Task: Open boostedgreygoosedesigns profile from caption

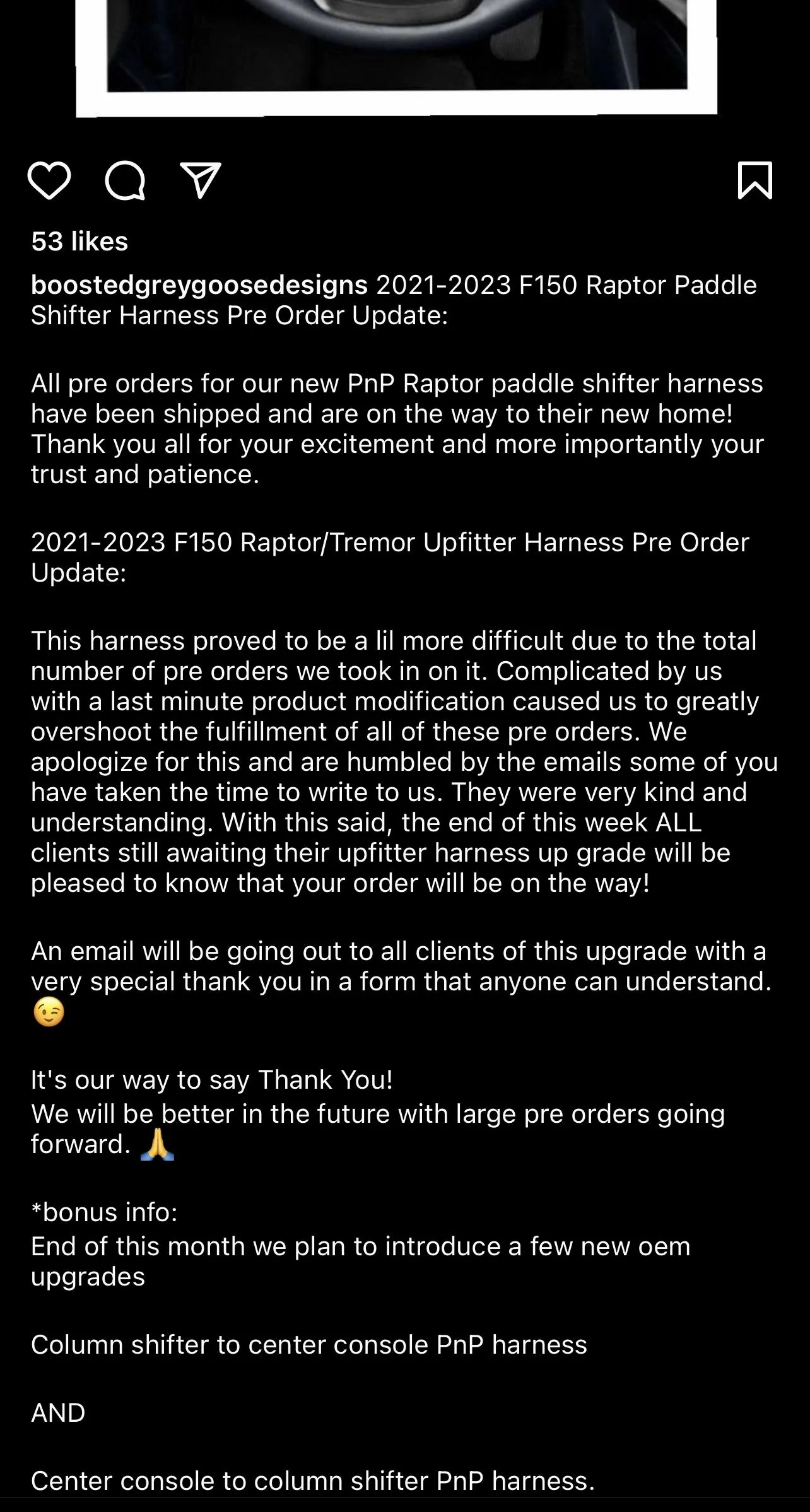Action: point(199,285)
